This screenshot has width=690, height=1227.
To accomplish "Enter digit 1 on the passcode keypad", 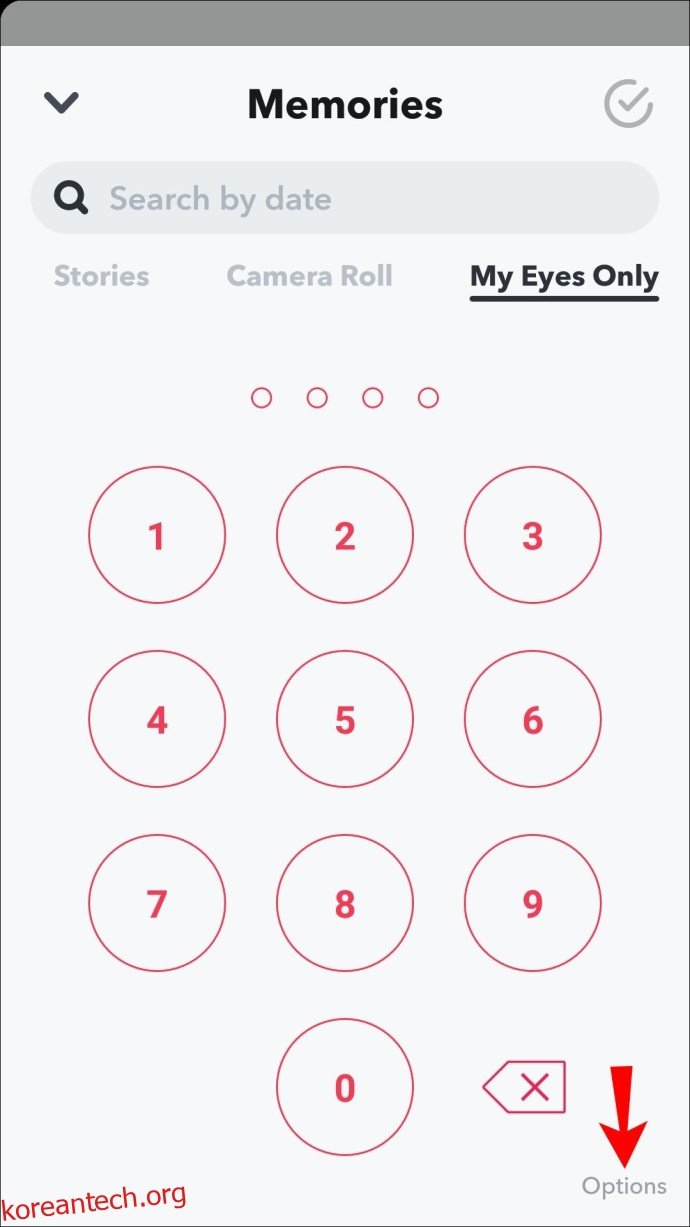I will (x=157, y=536).
